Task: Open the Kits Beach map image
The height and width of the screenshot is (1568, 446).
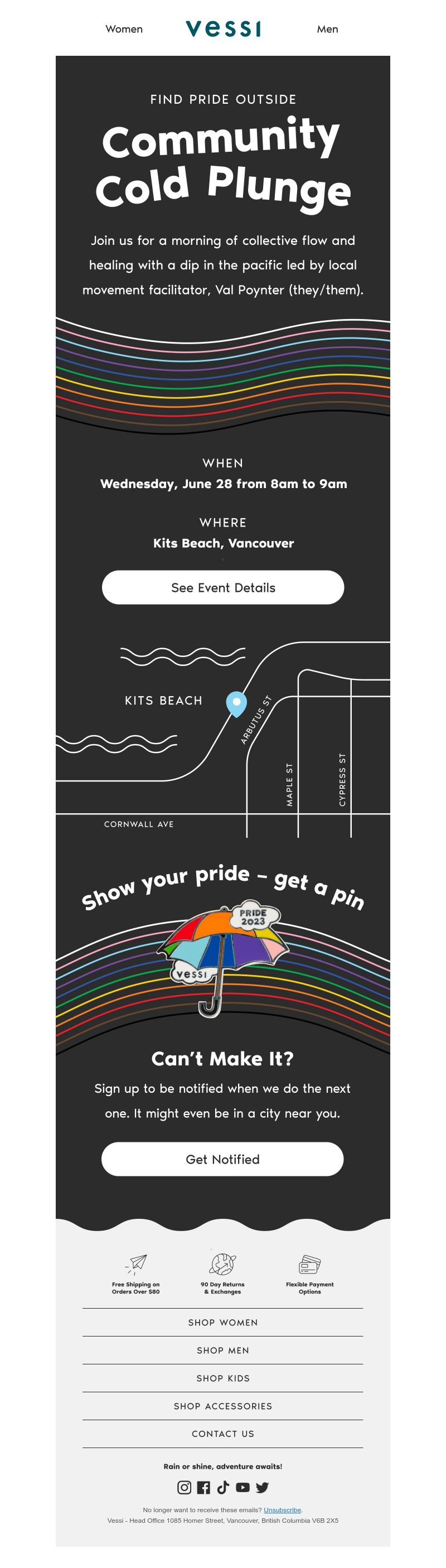Action: (222, 740)
